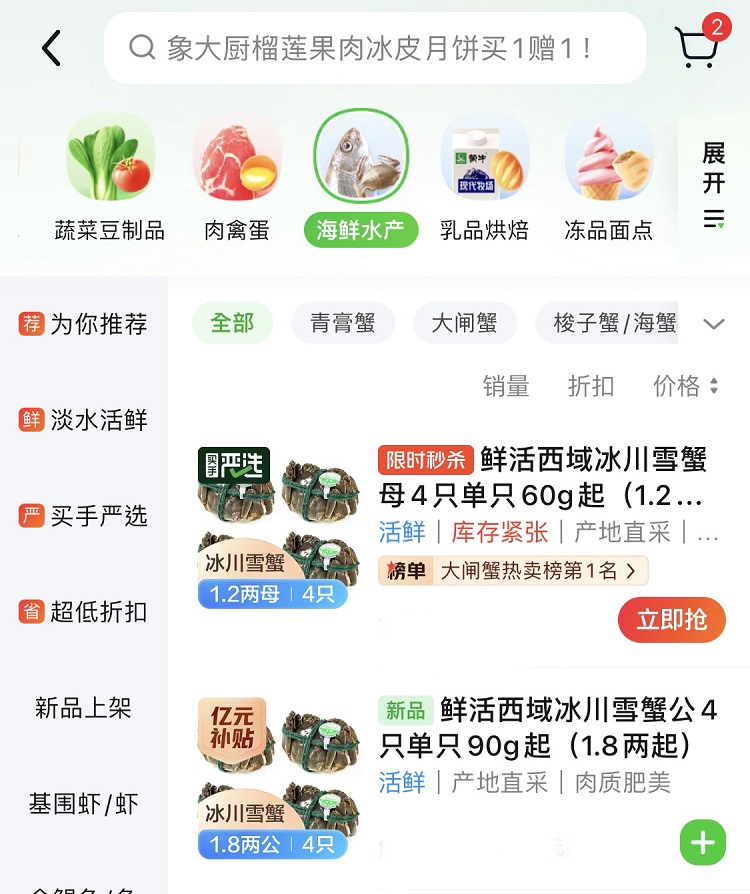
Task: Expand all categories with 展开
Action: point(713,185)
